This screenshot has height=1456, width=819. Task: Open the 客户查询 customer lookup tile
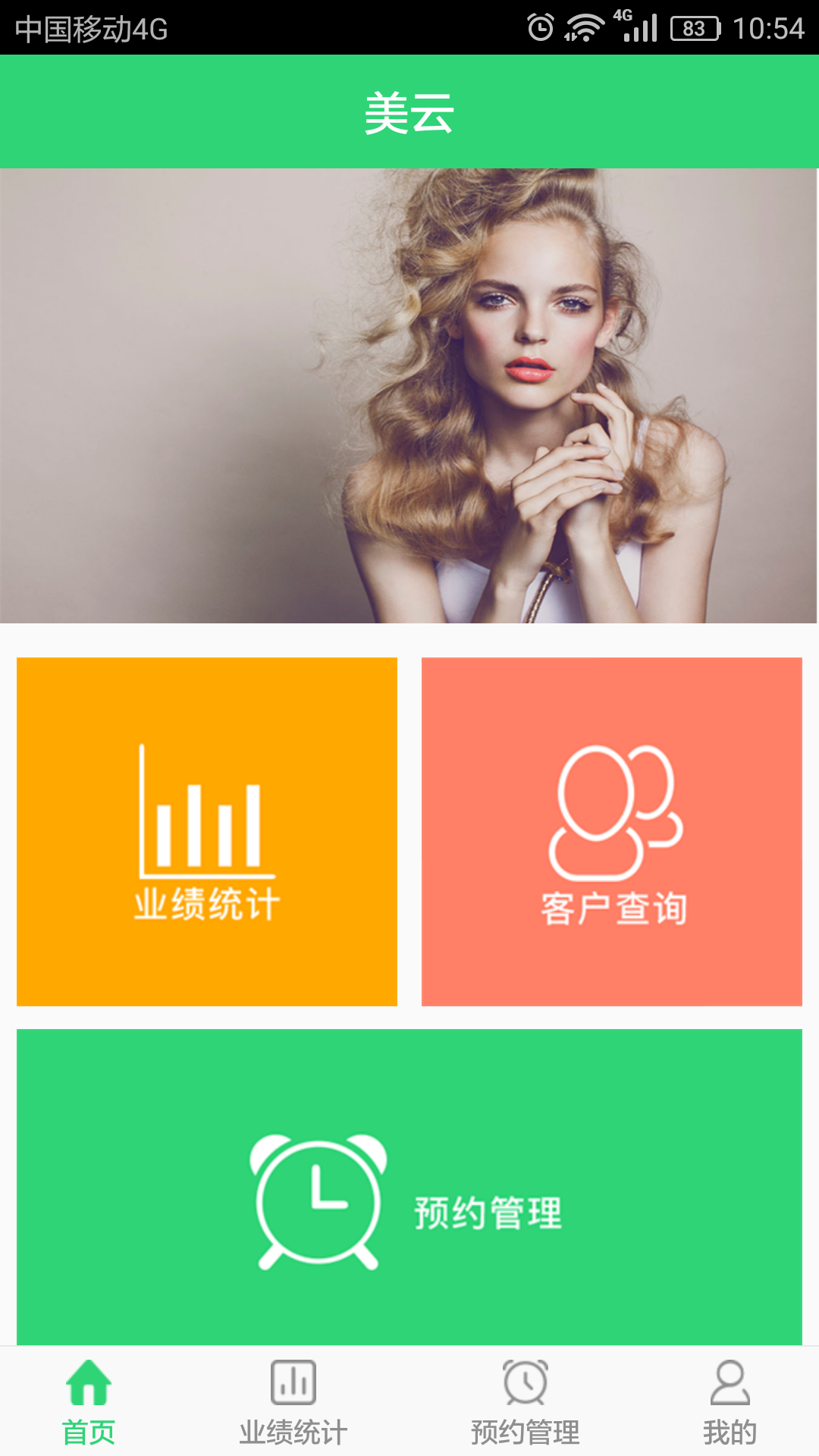click(x=611, y=831)
